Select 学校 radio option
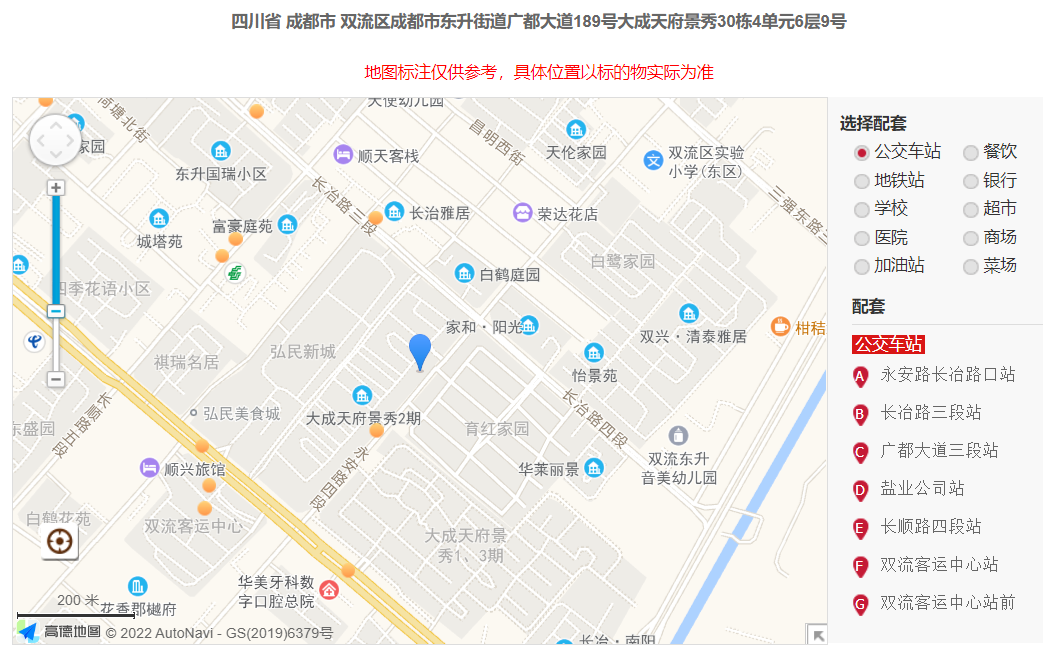Image resolution: width=1043 pixels, height=650 pixels. coord(862,210)
